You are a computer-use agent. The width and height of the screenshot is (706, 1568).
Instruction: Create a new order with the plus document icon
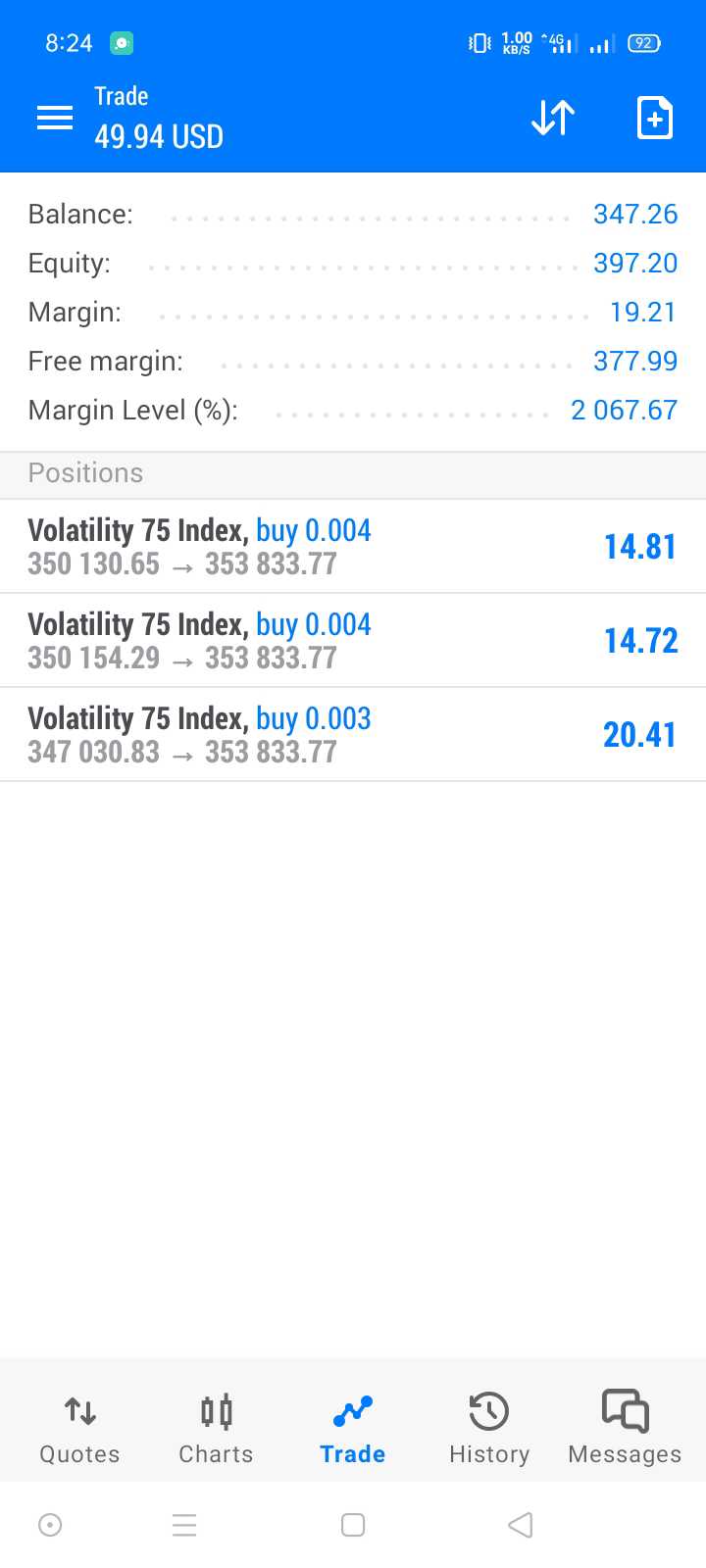point(655,118)
